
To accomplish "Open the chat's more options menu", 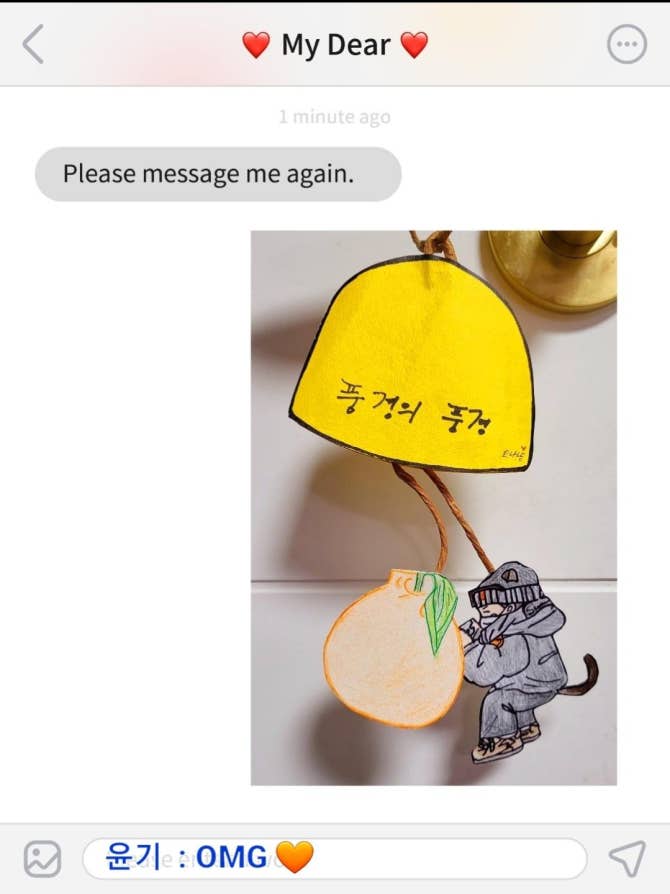I will click(627, 44).
